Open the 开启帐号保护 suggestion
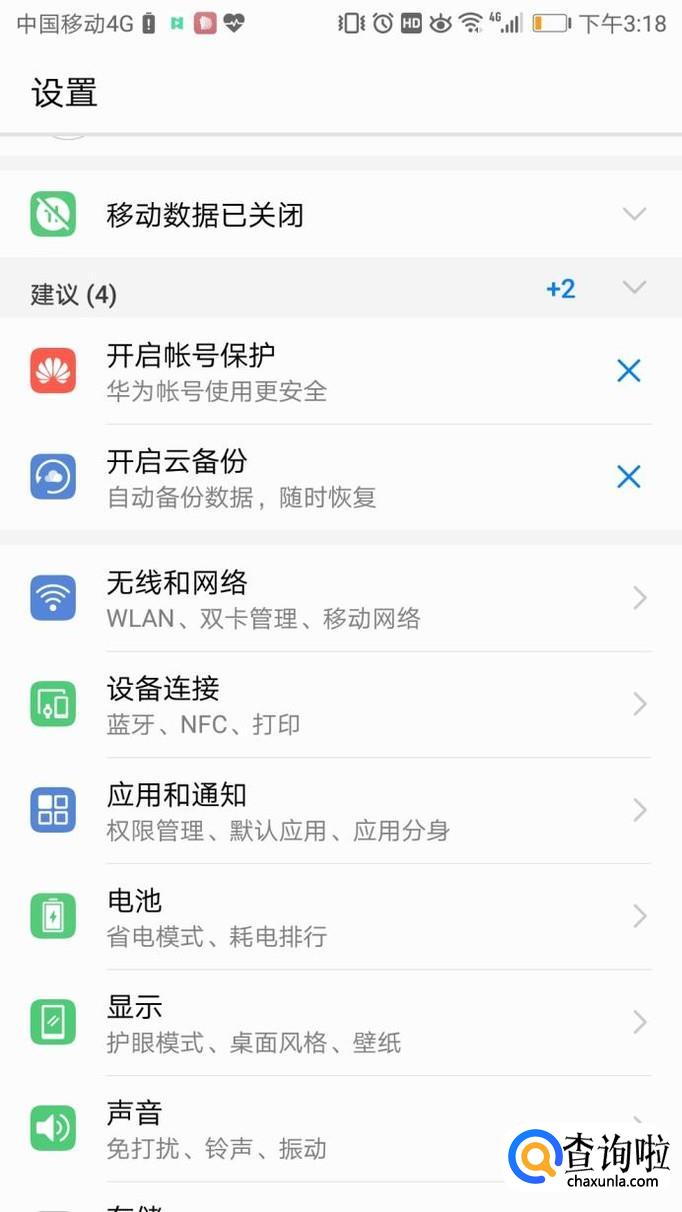Image resolution: width=682 pixels, height=1212 pixels. click(300, 372)
